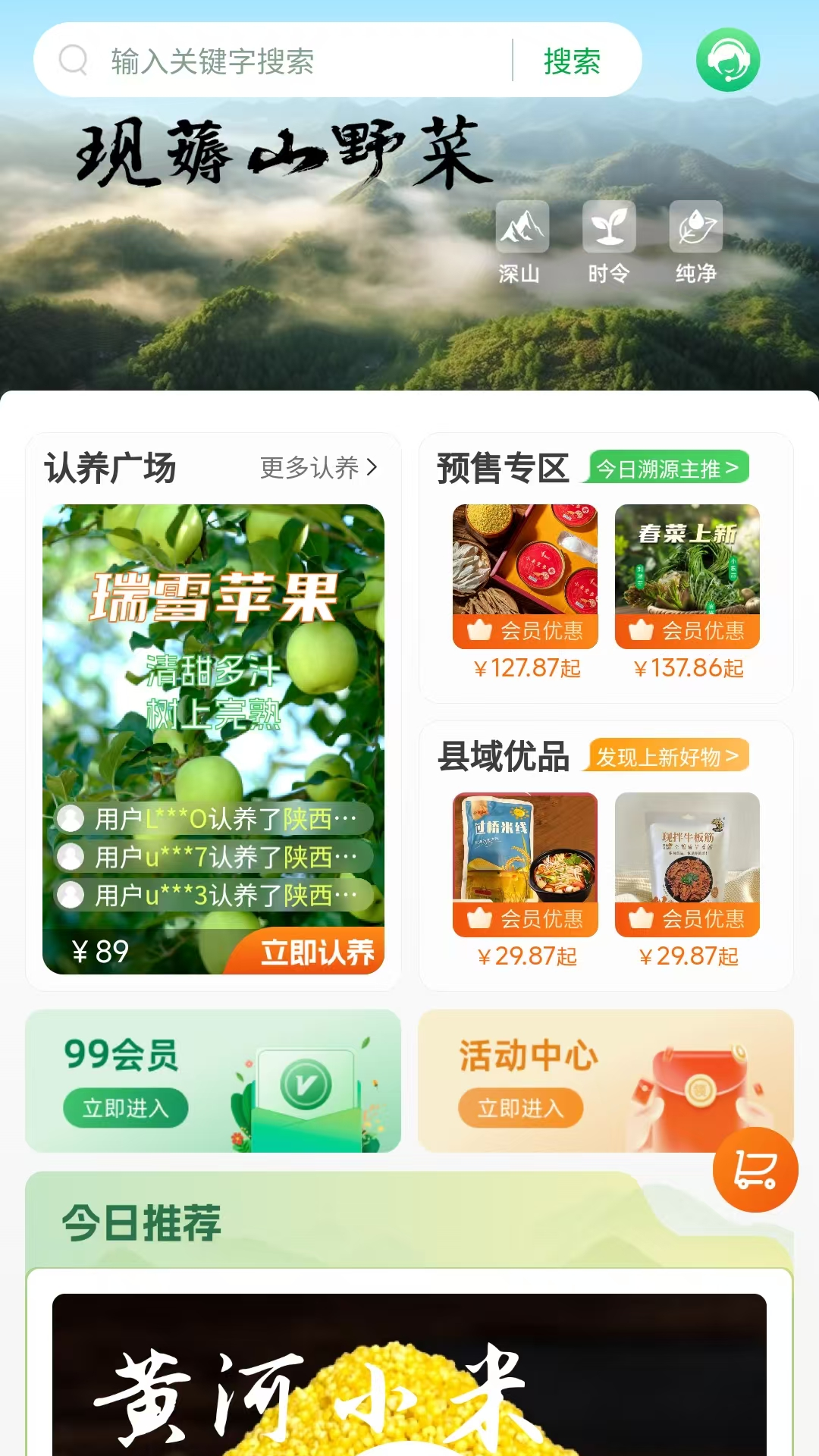Viewport: 819px width, 1456px height.
Task: Open 更多认养 link
Action: point(318,468)
